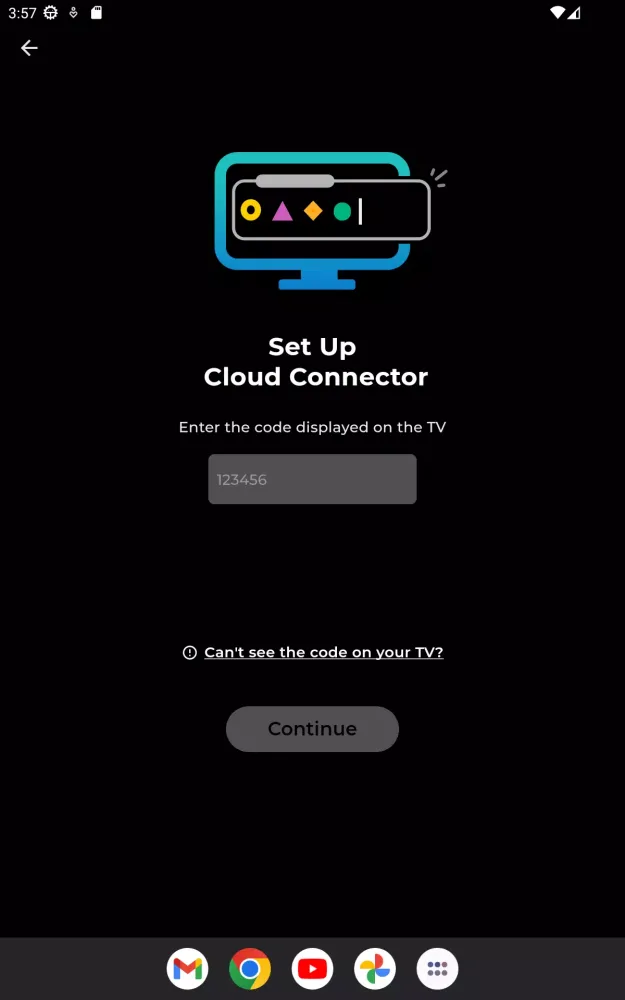Open Chrome from the taskbar
Screen dimensions: 625x1000
pyautogui.click(x=250, y=969)
